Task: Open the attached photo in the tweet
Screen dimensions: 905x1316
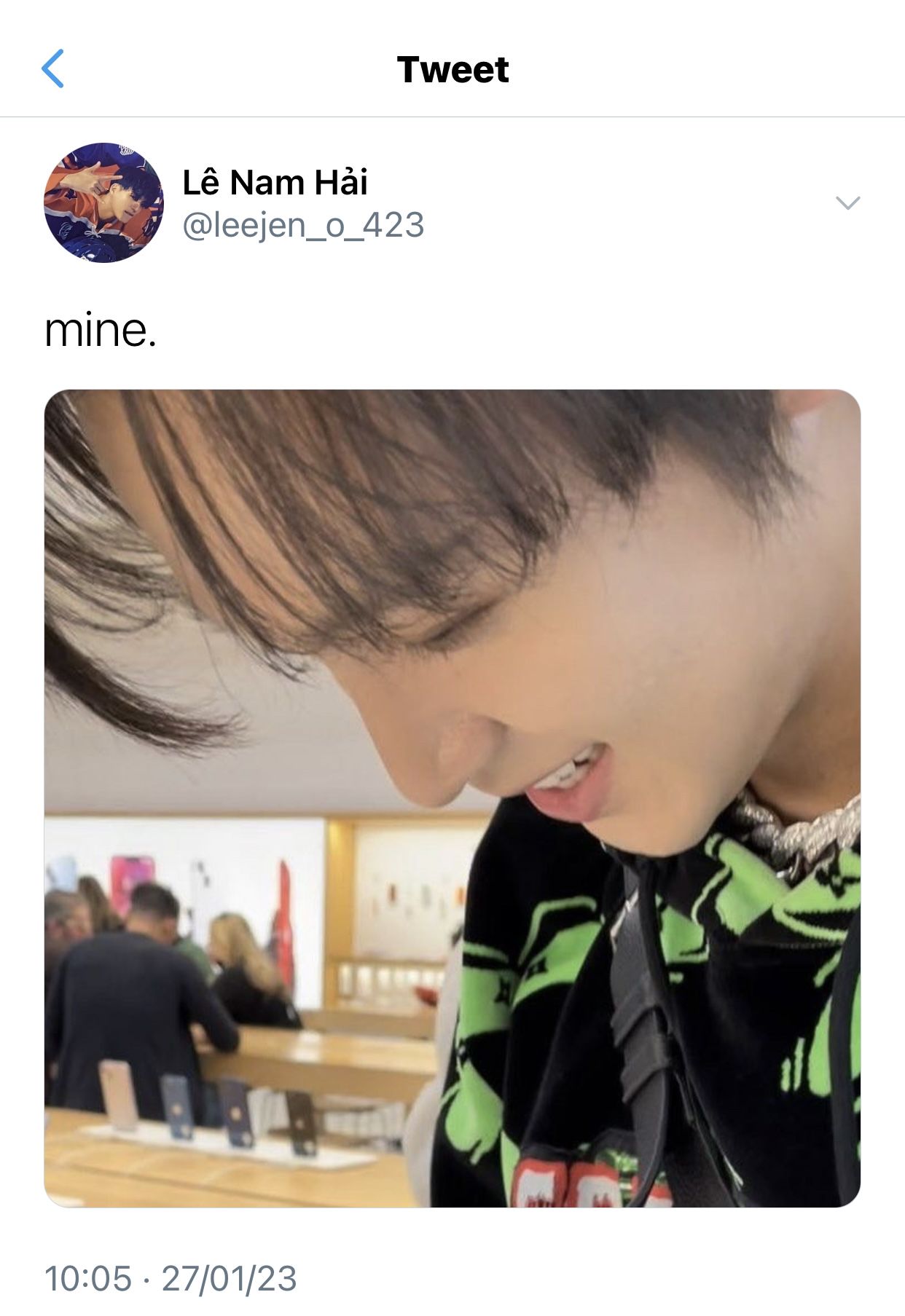Action: (452, 797)
